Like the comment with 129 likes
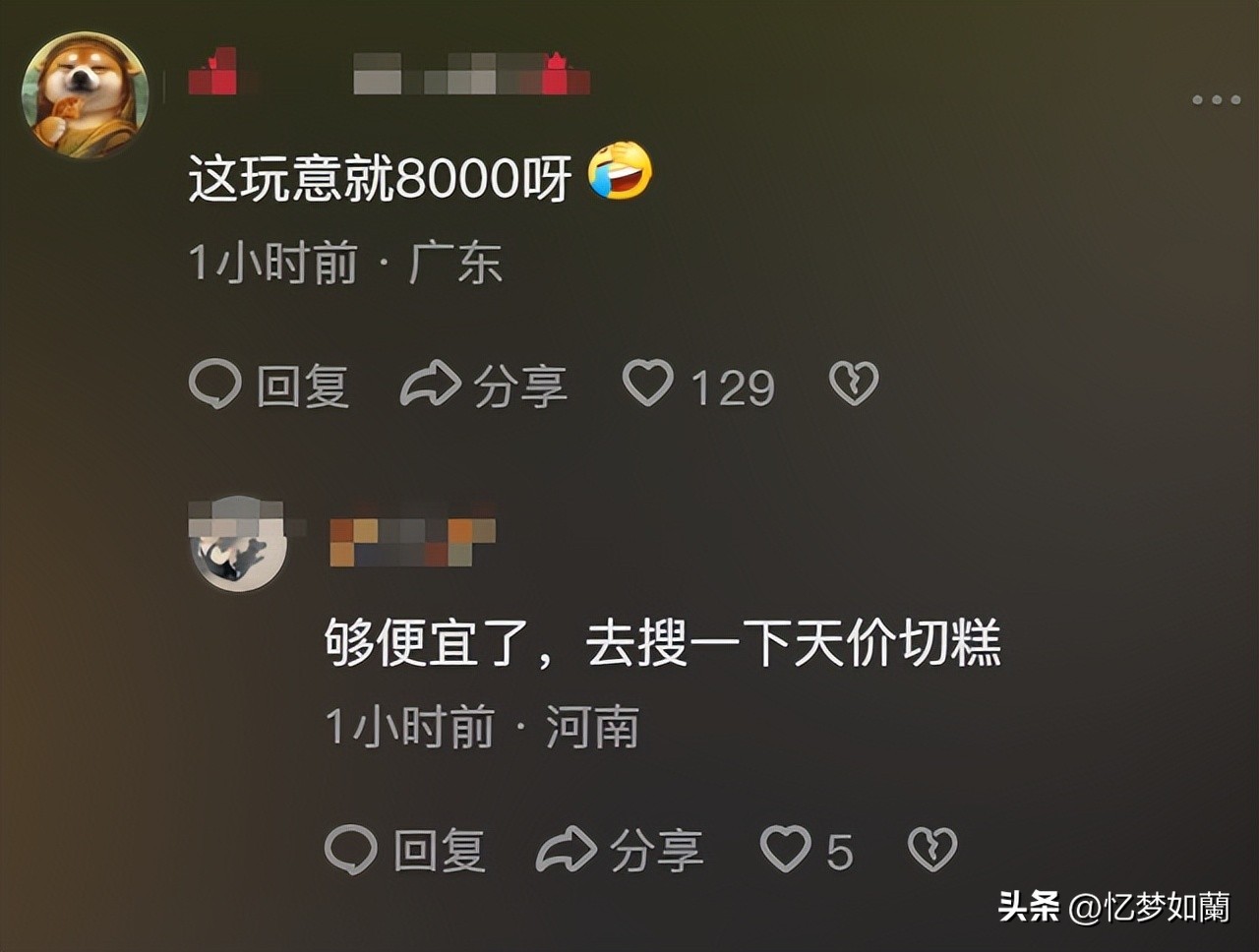 point(649,384)
